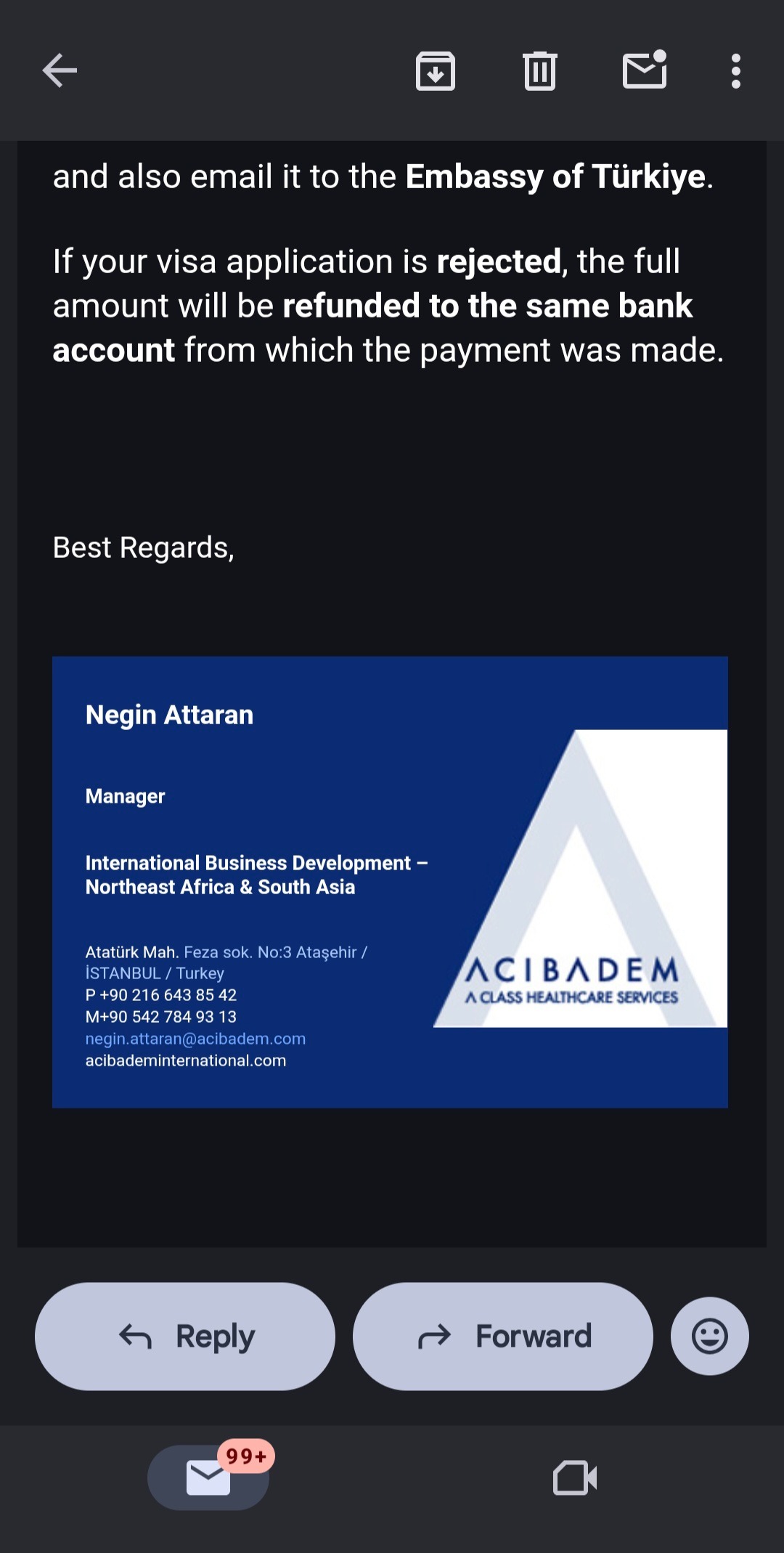Add an emoji reaction
784x1553 pixels.
(x=710, y=1337)
